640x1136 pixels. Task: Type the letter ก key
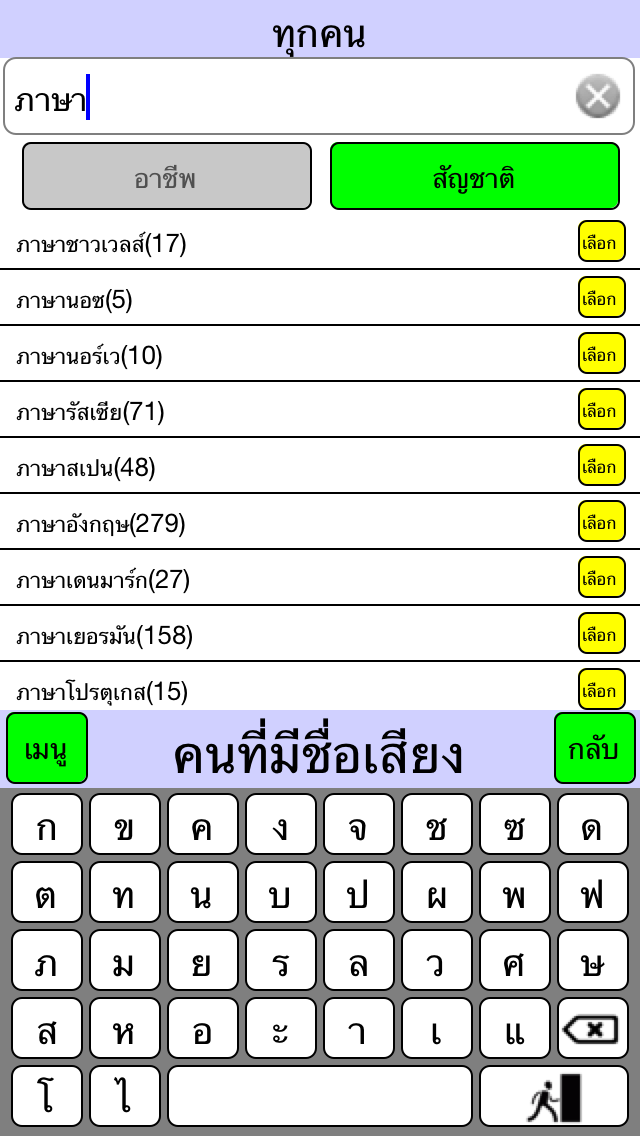point(47,824)
